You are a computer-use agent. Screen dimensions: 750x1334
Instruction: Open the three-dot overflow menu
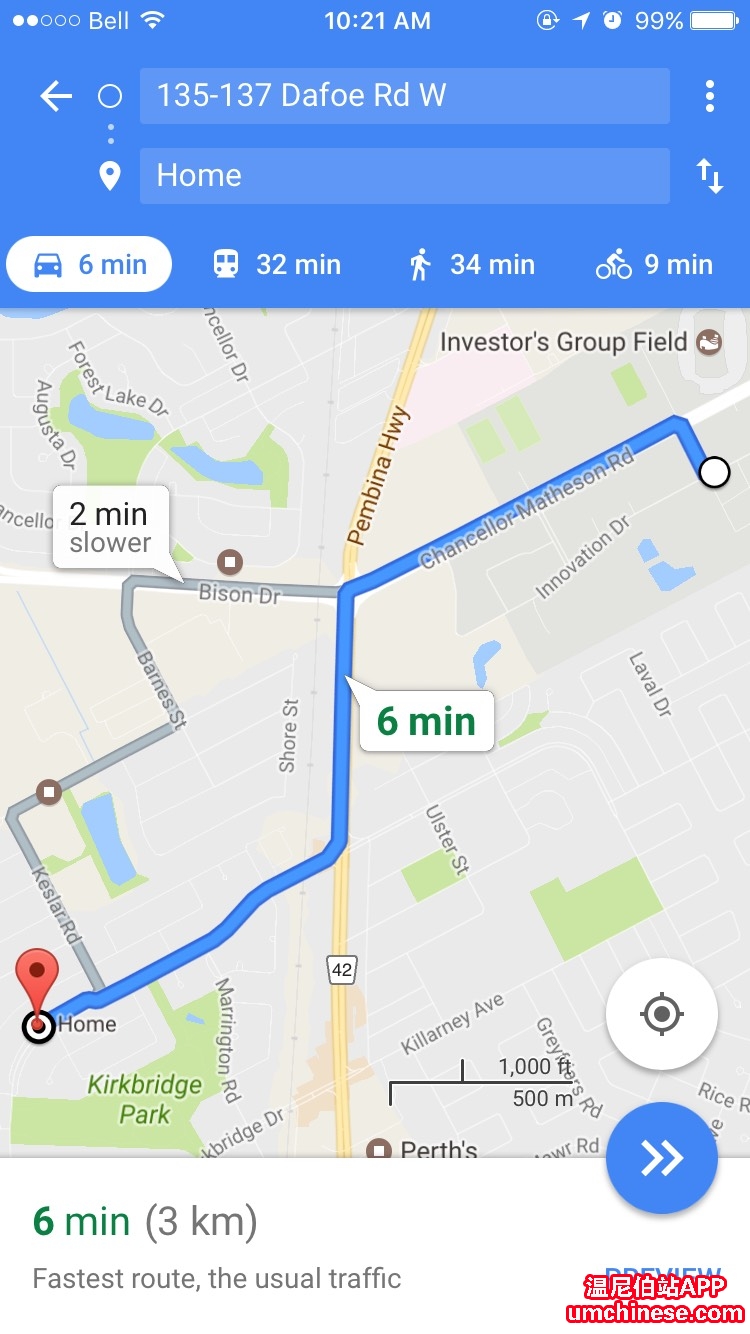point(709,96)
